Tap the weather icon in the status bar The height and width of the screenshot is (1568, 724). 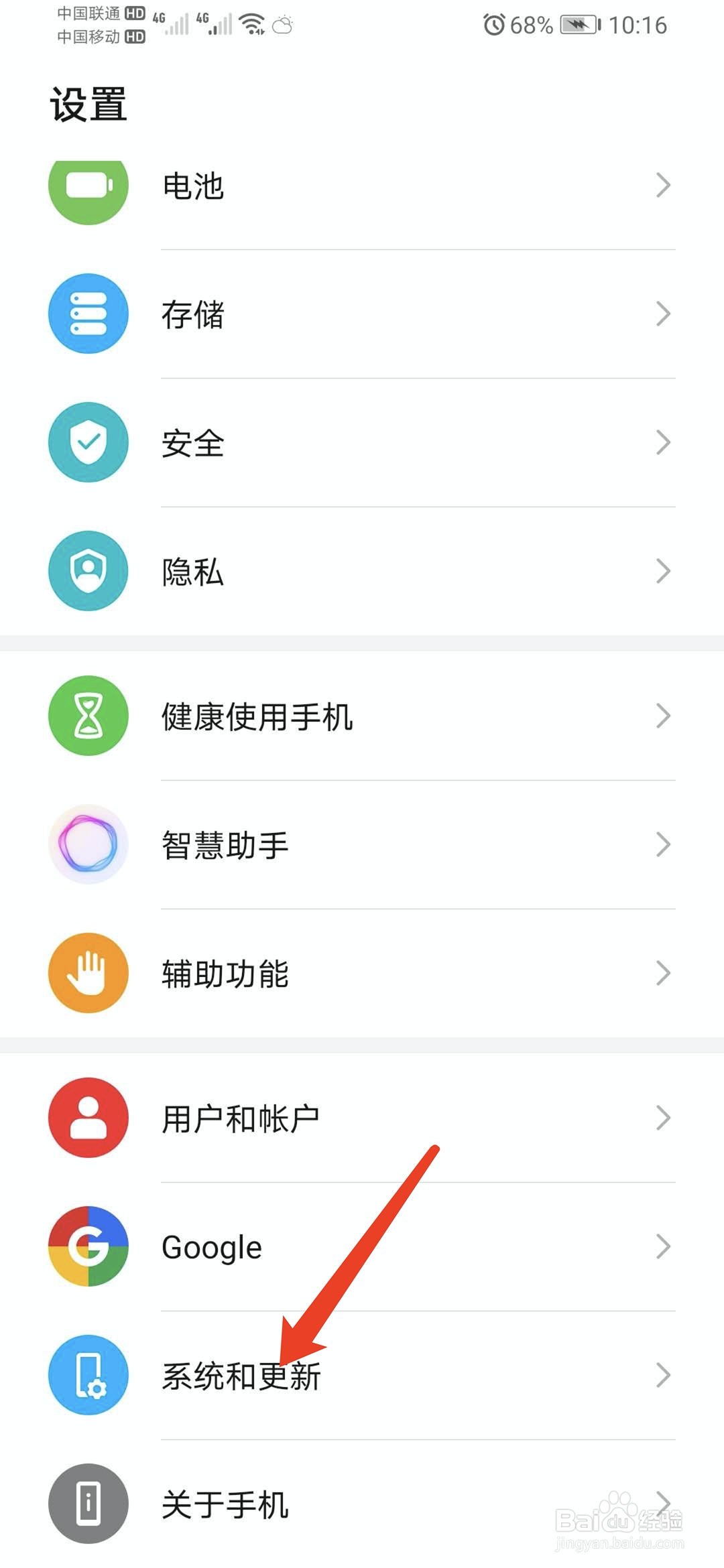click(x=282, y=24)
